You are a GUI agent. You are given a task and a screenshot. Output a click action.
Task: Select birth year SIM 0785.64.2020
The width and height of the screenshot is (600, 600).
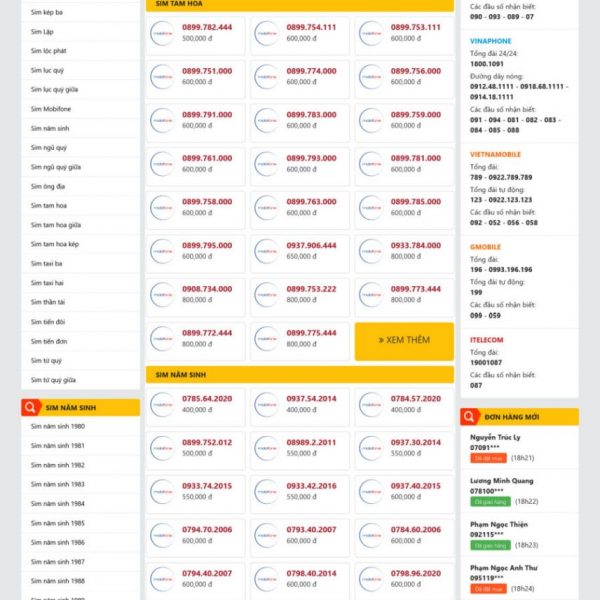[x=207, y=398]
